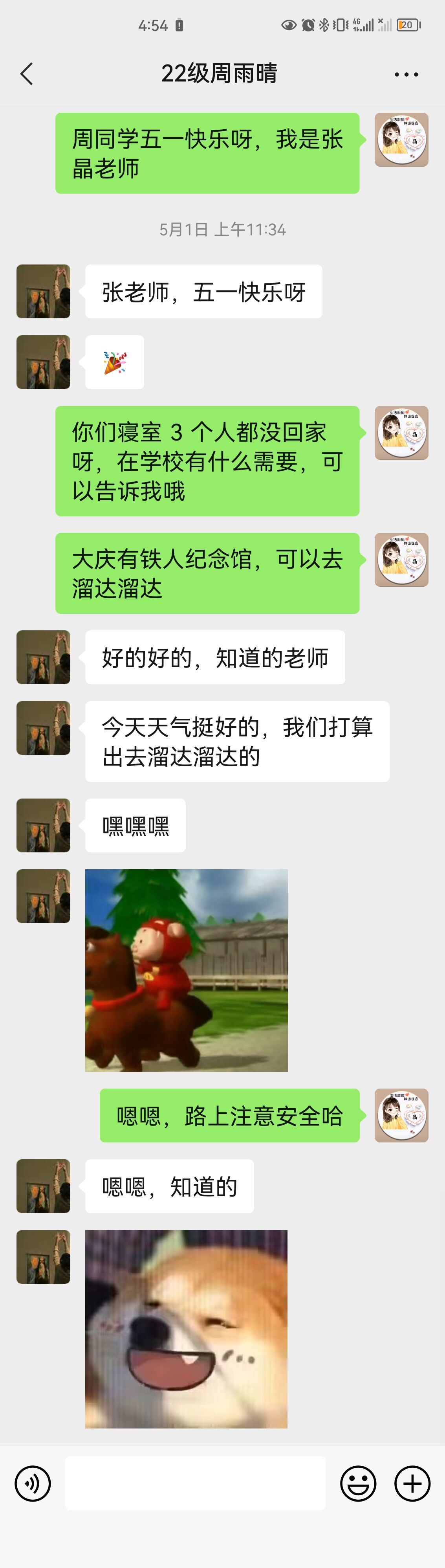The height and width of the screenshot is (1568, 445).
Task: Open teacher's avatar beside 嗯嗯，路上注意安全哈
Action: (401, 1116)
